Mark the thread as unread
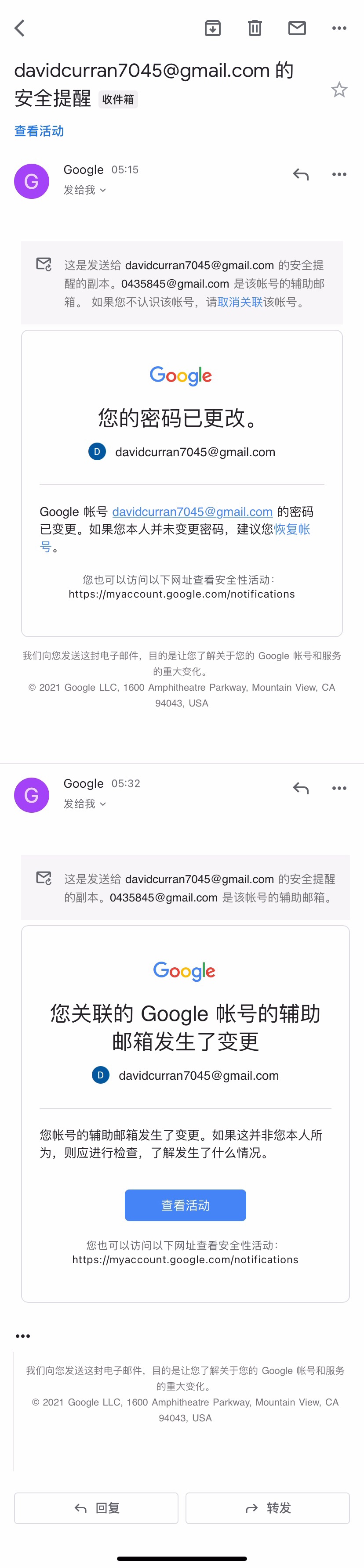Screen dimensions: 364x1568 (297, 28)
